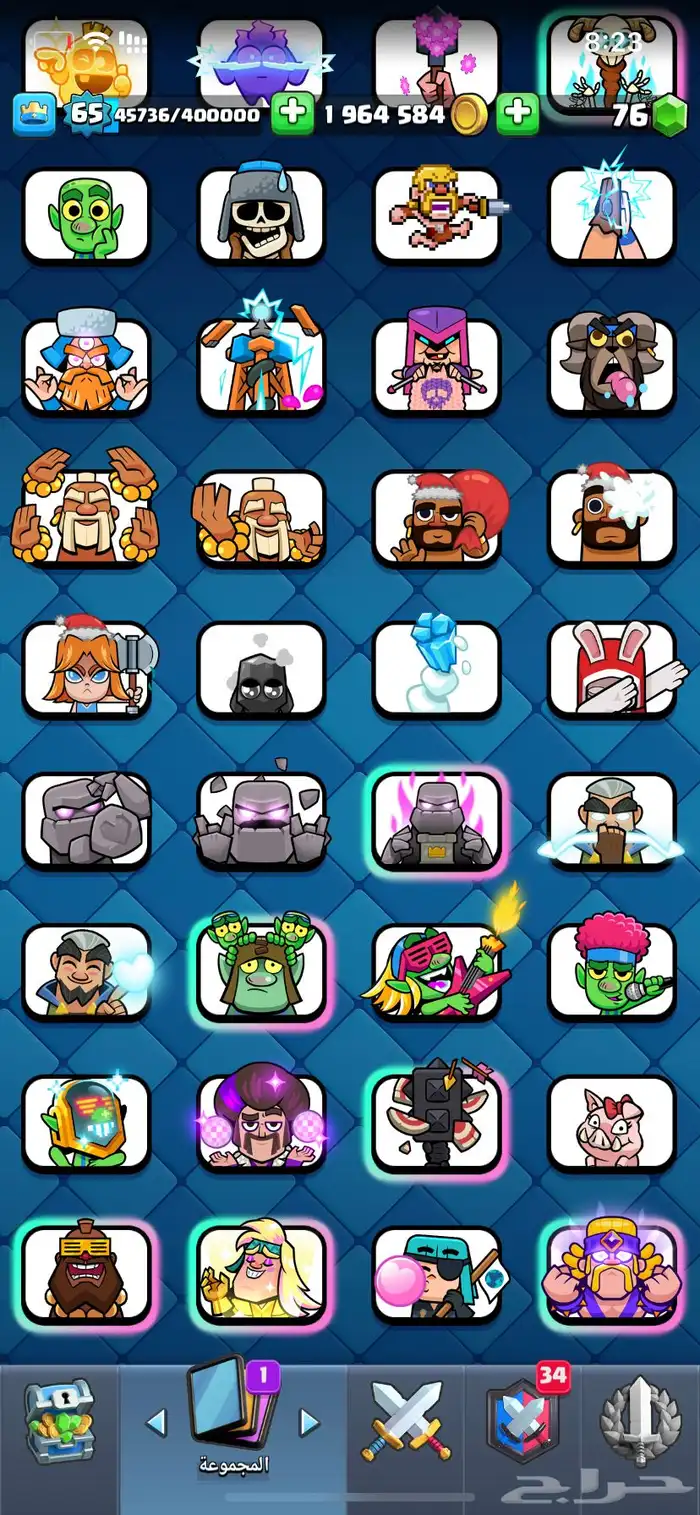Select the golem with crown emote
The height and width of the screenshot is (1515, 700).
coord(437,820)
